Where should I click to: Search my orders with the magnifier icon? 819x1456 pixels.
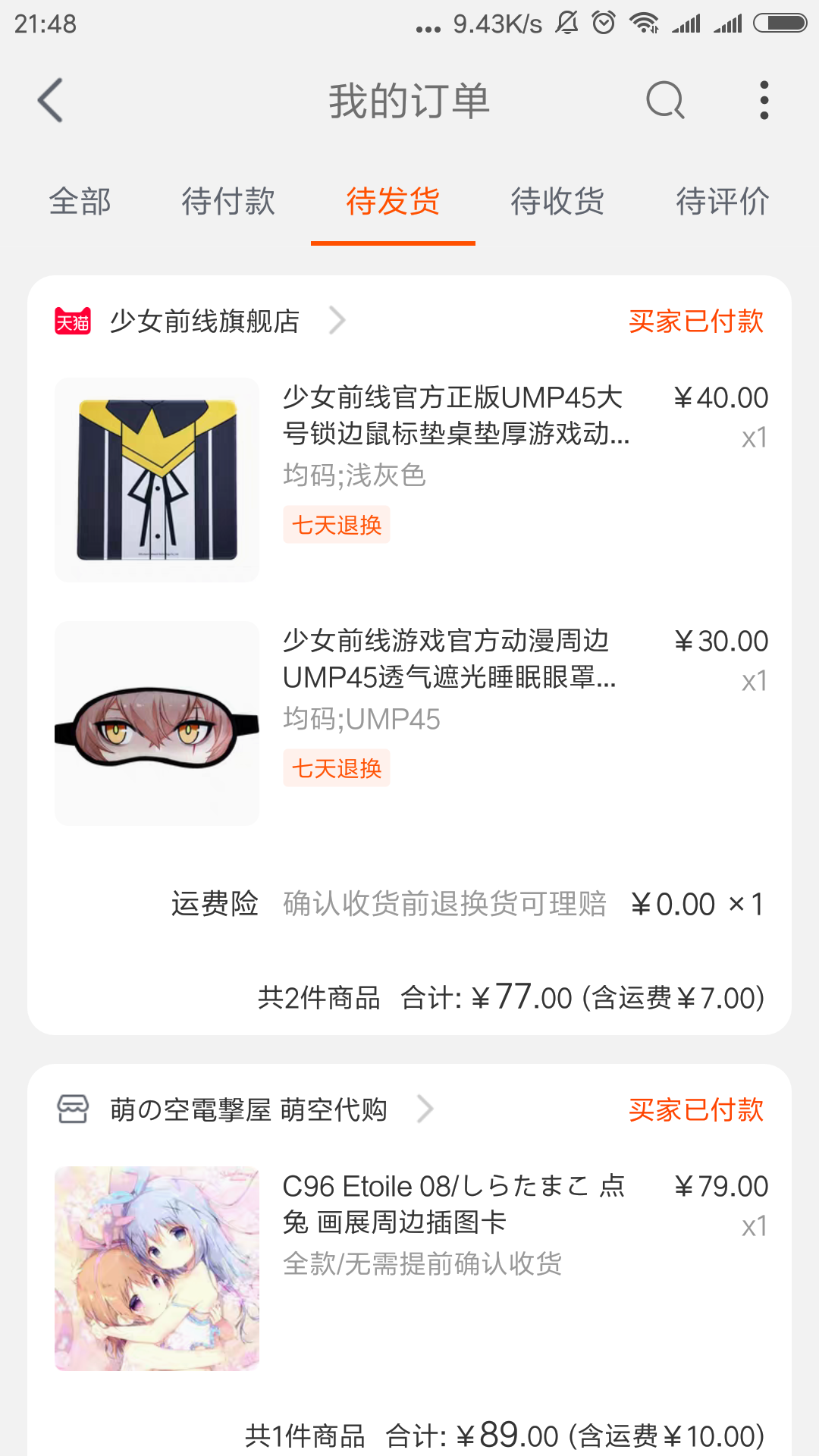click(665, 100)
